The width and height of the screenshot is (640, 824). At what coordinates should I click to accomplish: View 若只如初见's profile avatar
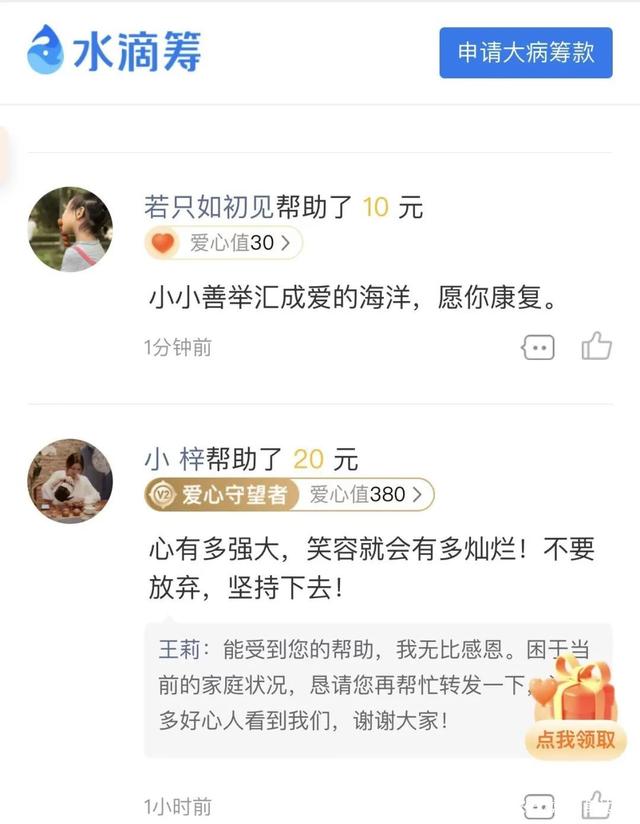coord(70,229)
